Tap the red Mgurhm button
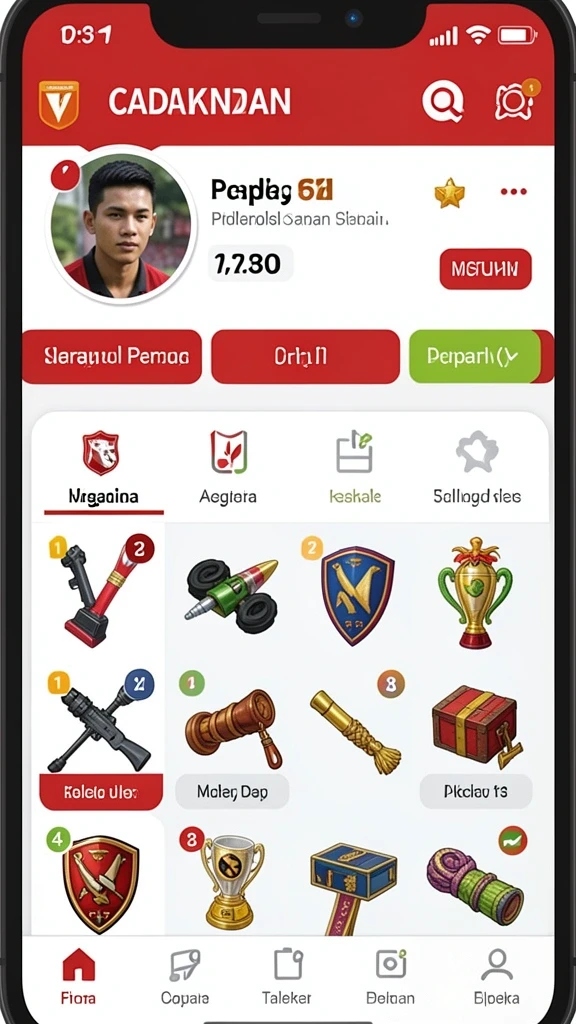This screenshot has height=1024, width=576. [x=485, y=268]
